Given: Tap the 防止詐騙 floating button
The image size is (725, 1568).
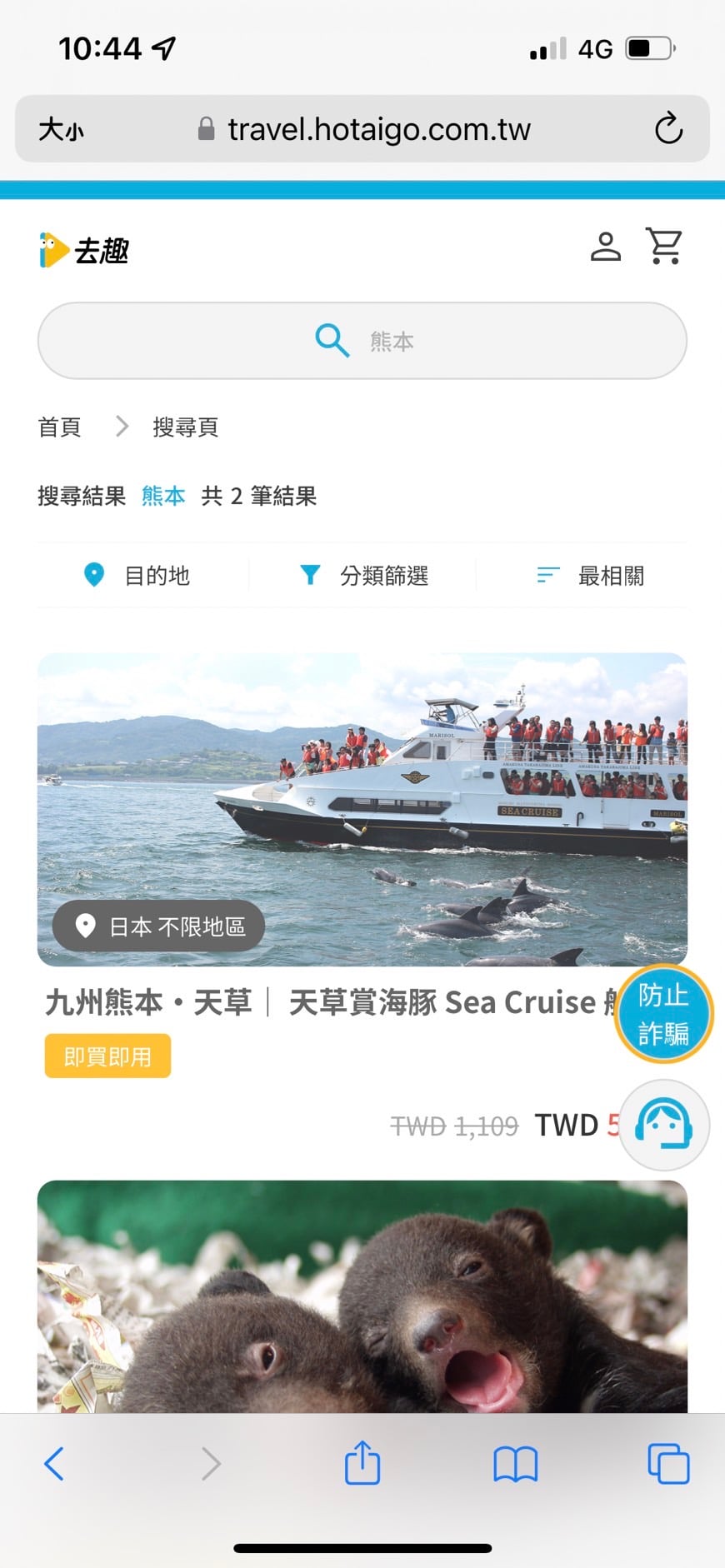Looking at the screenshot, I should [x=663, y=1014].
